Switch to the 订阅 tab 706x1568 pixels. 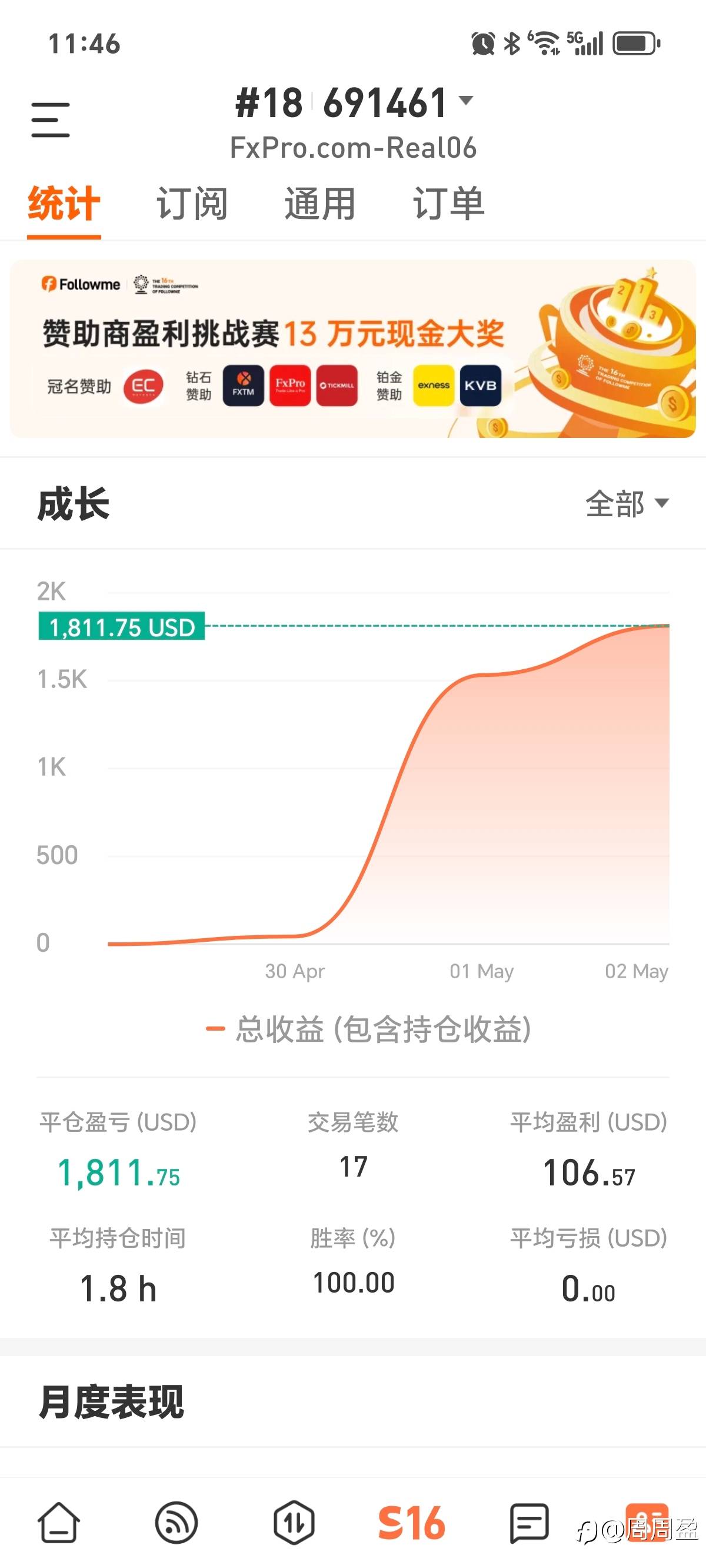pyautogui.click(x=192, y=203)
